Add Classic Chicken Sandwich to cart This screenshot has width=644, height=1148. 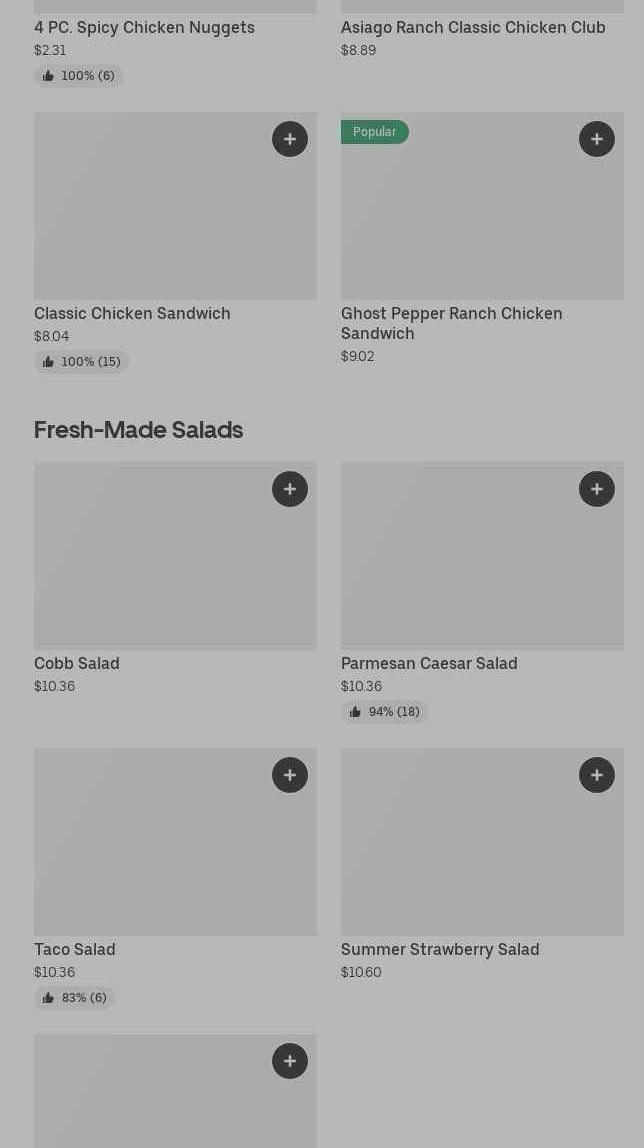(x=290, y=139)
